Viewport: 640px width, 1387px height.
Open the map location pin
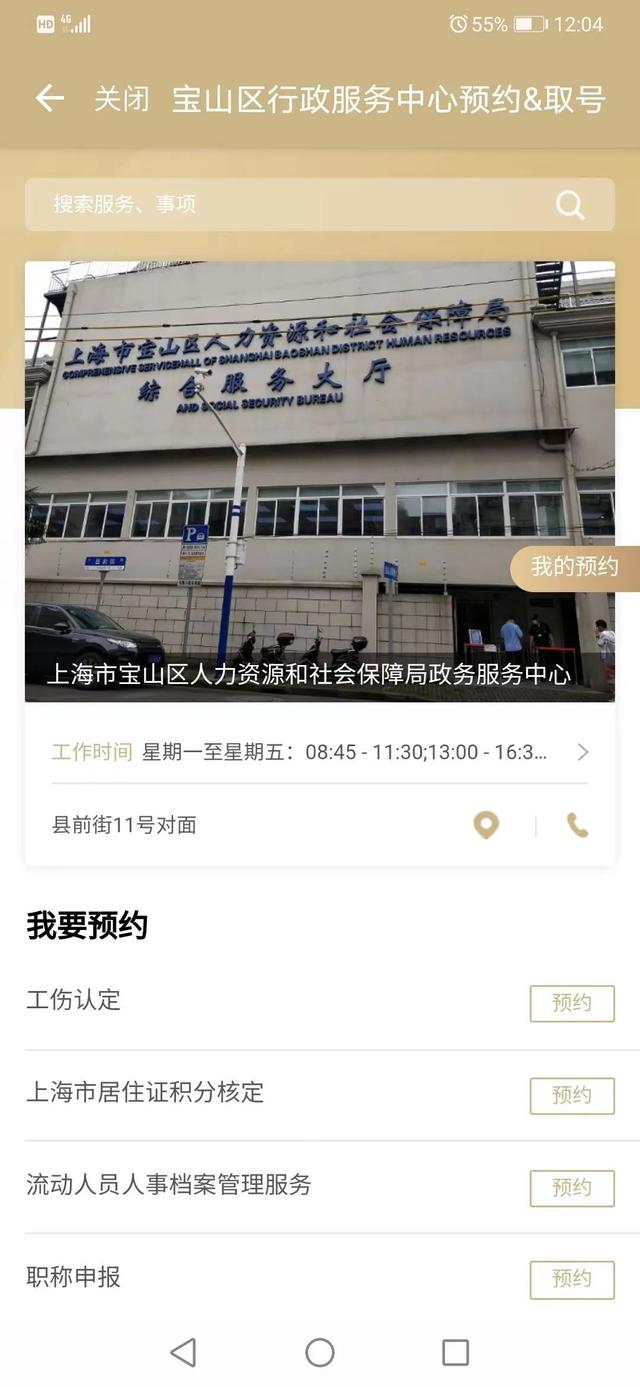click(x=486, y=825)
